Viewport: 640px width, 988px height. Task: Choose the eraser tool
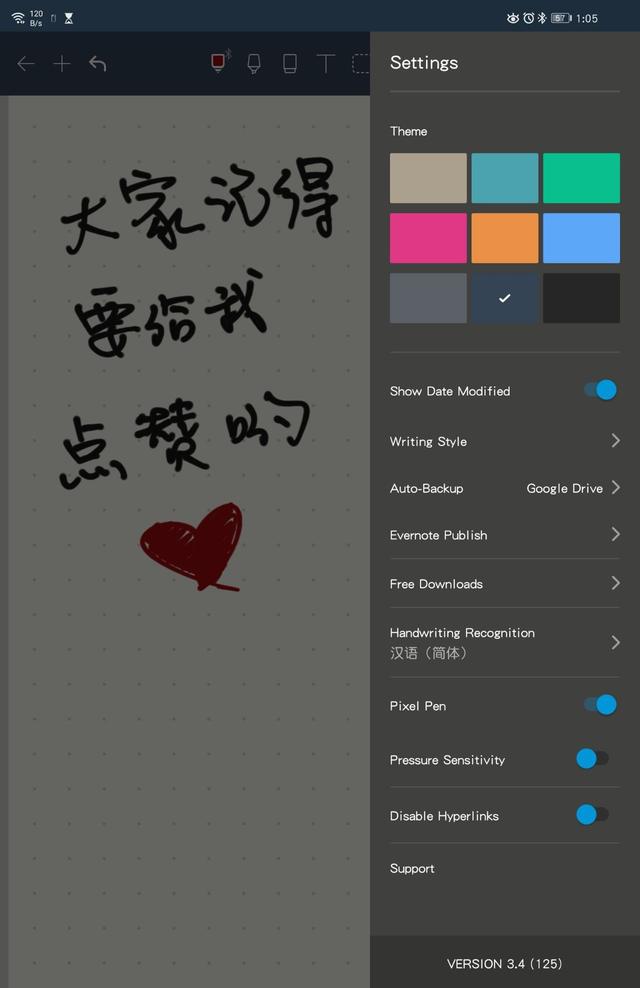(290, 64)
